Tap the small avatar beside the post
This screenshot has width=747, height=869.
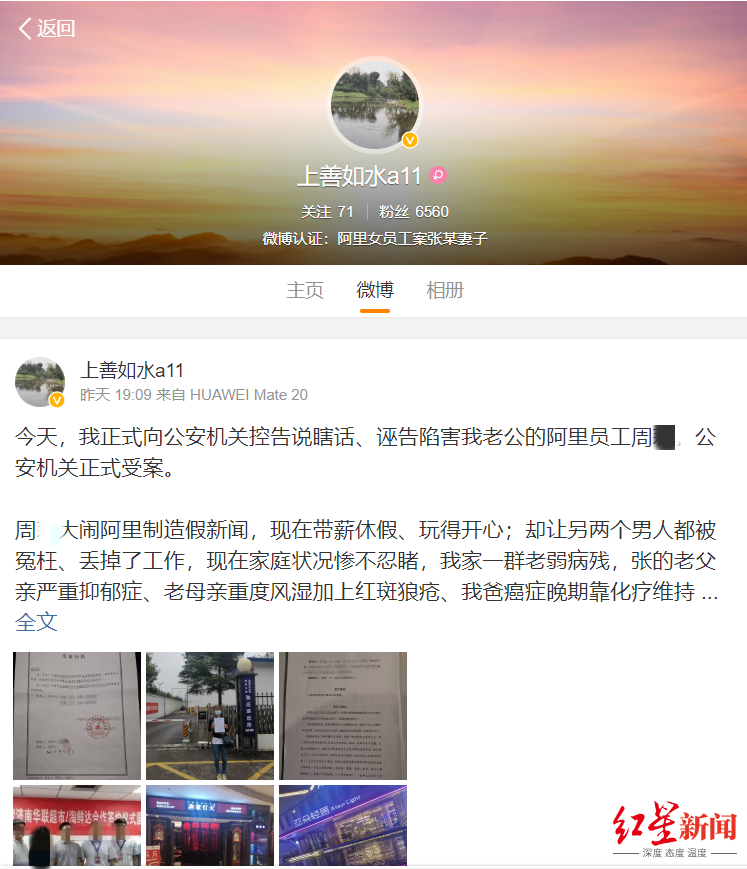click(40, 382)
